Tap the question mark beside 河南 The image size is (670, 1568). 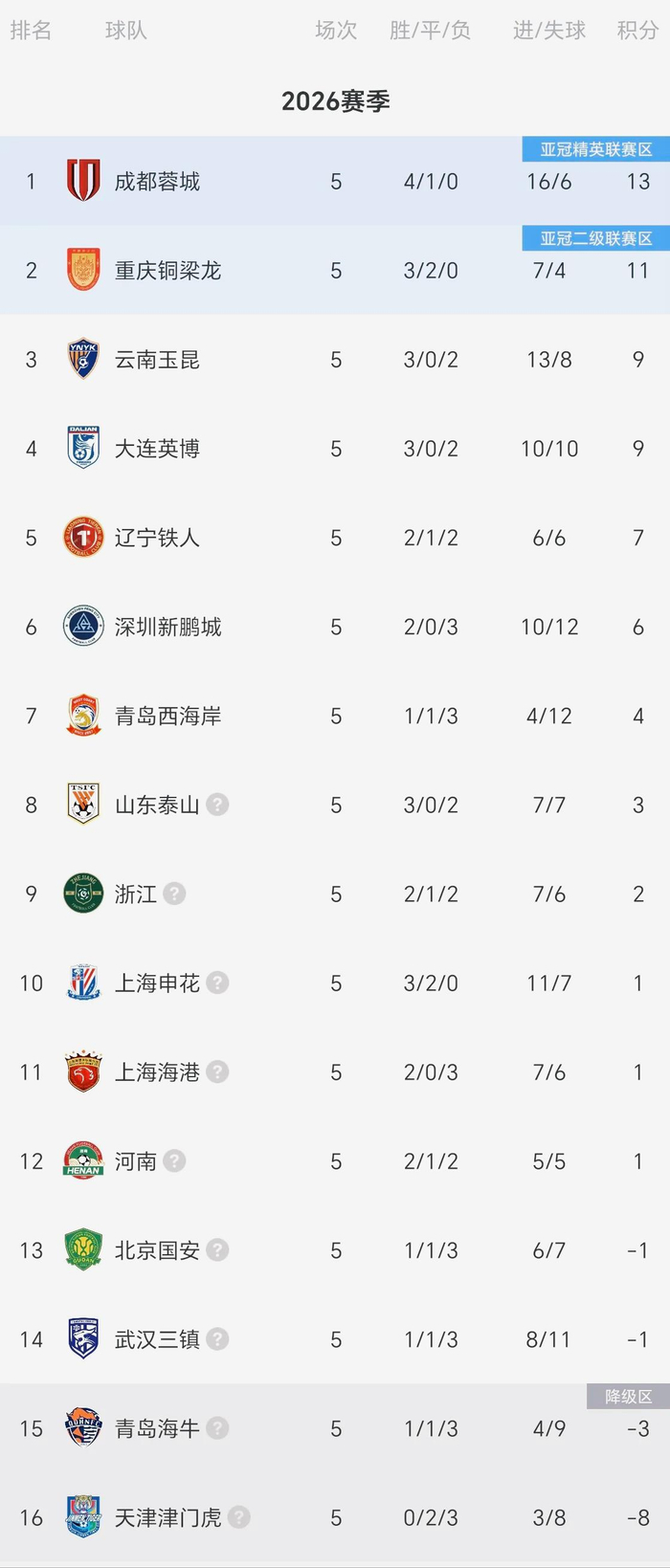[x=174, y=1160]
